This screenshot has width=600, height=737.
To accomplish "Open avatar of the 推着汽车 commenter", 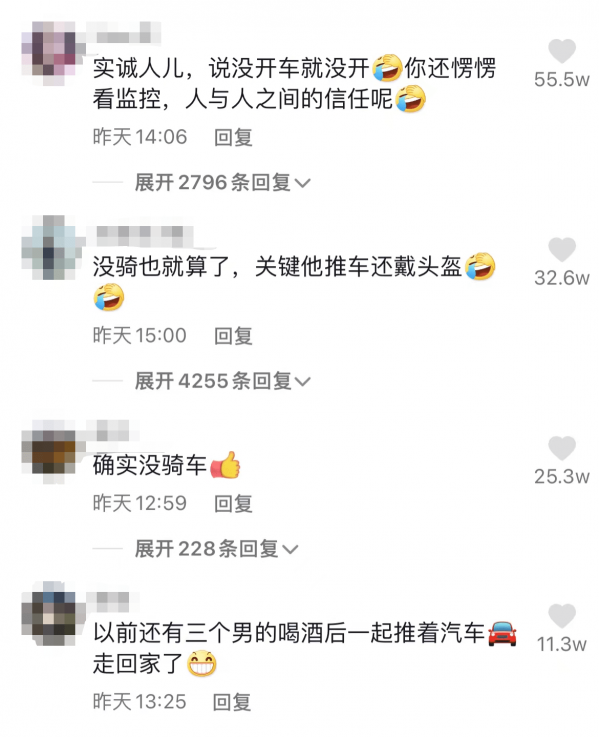I will pyautogui.click(x=48, y=615).
